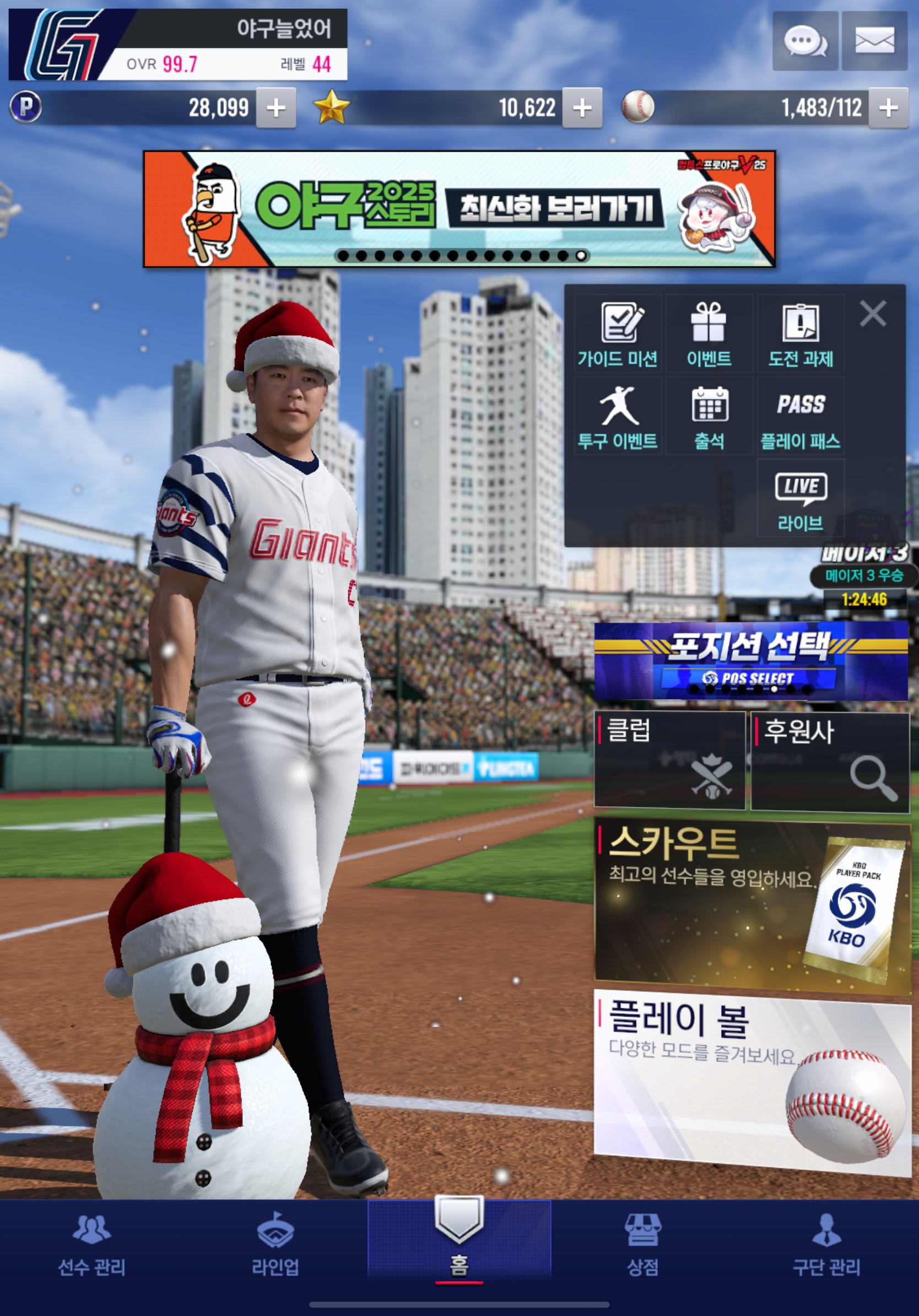
Task: Open the 포지션 선택 banner
Action: 750,660
